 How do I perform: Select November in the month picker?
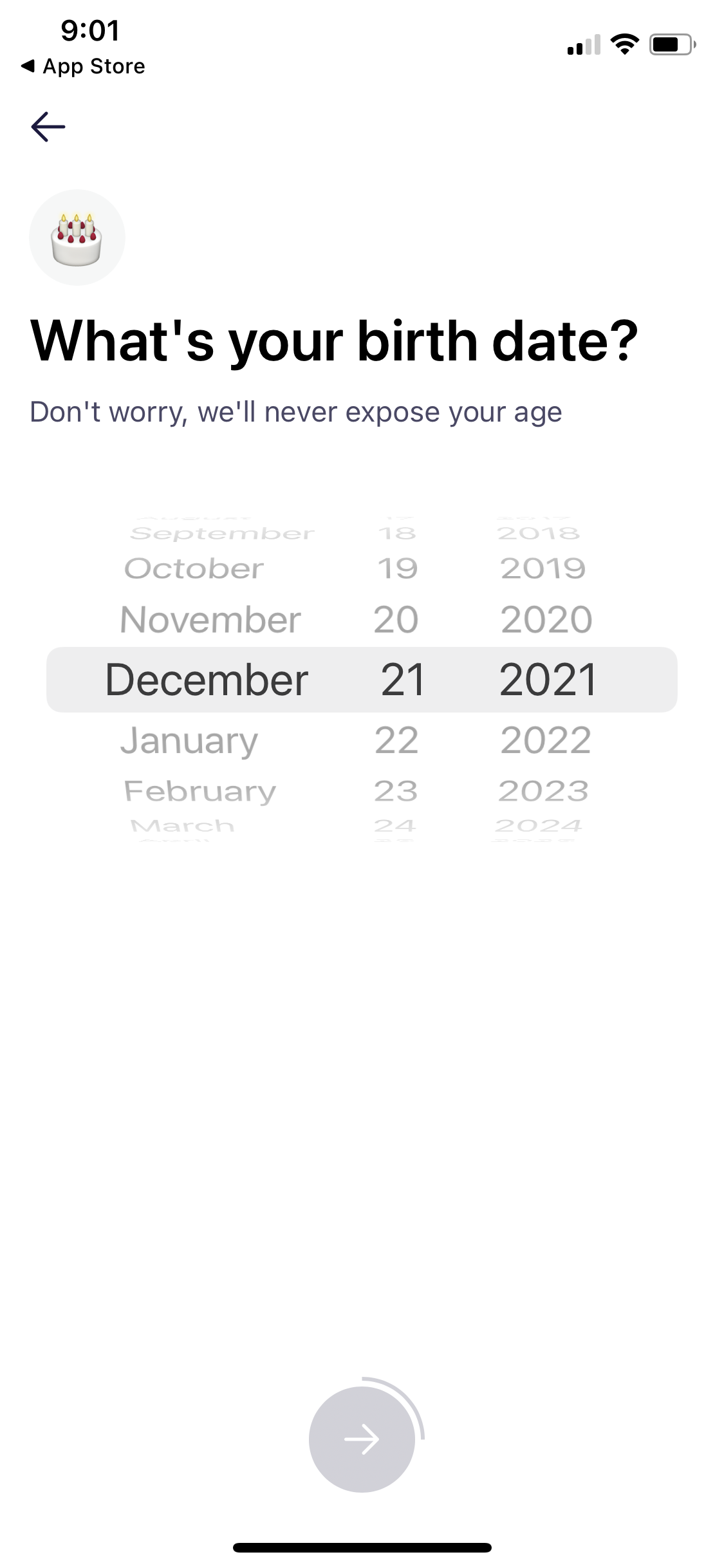pos(210,620)
